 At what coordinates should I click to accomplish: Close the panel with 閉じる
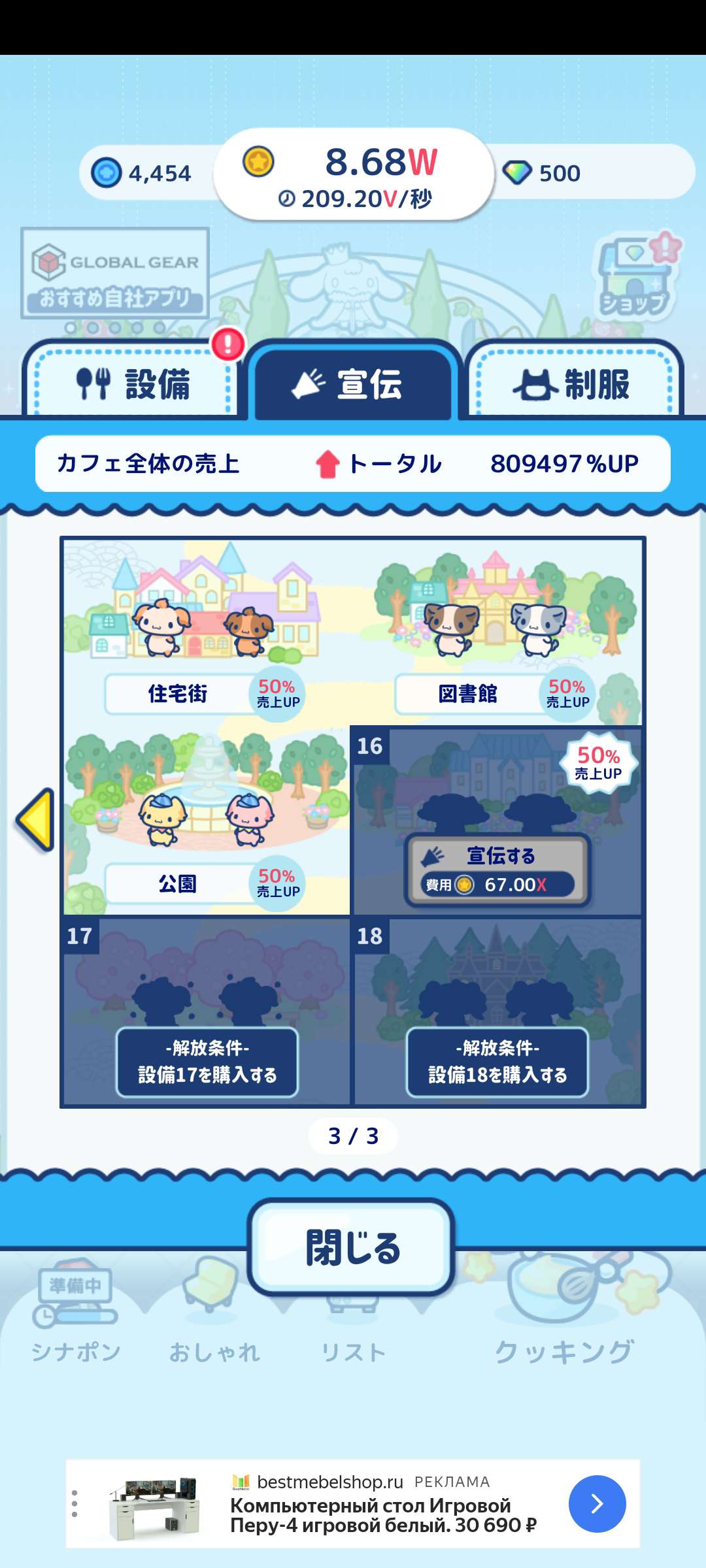(352, 1247)
